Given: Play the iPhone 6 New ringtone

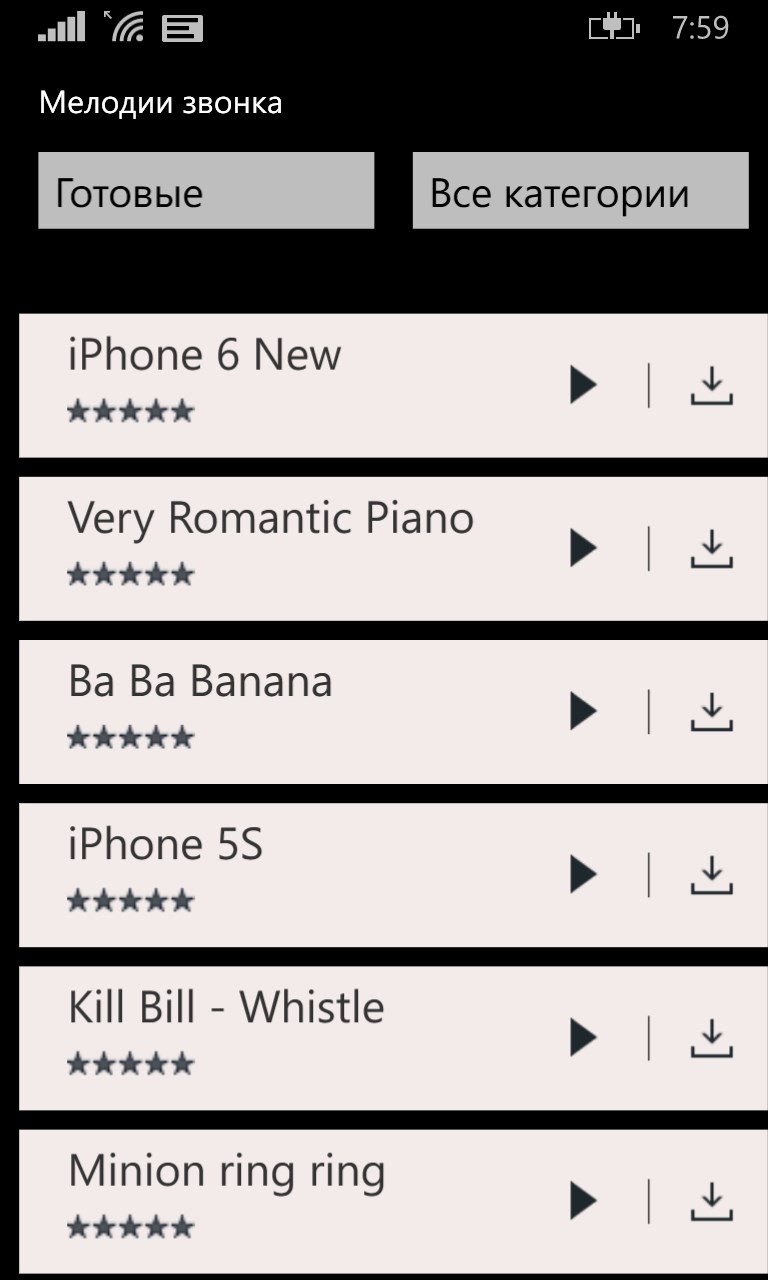Looking at the screenshot, I should pos(583,385).
